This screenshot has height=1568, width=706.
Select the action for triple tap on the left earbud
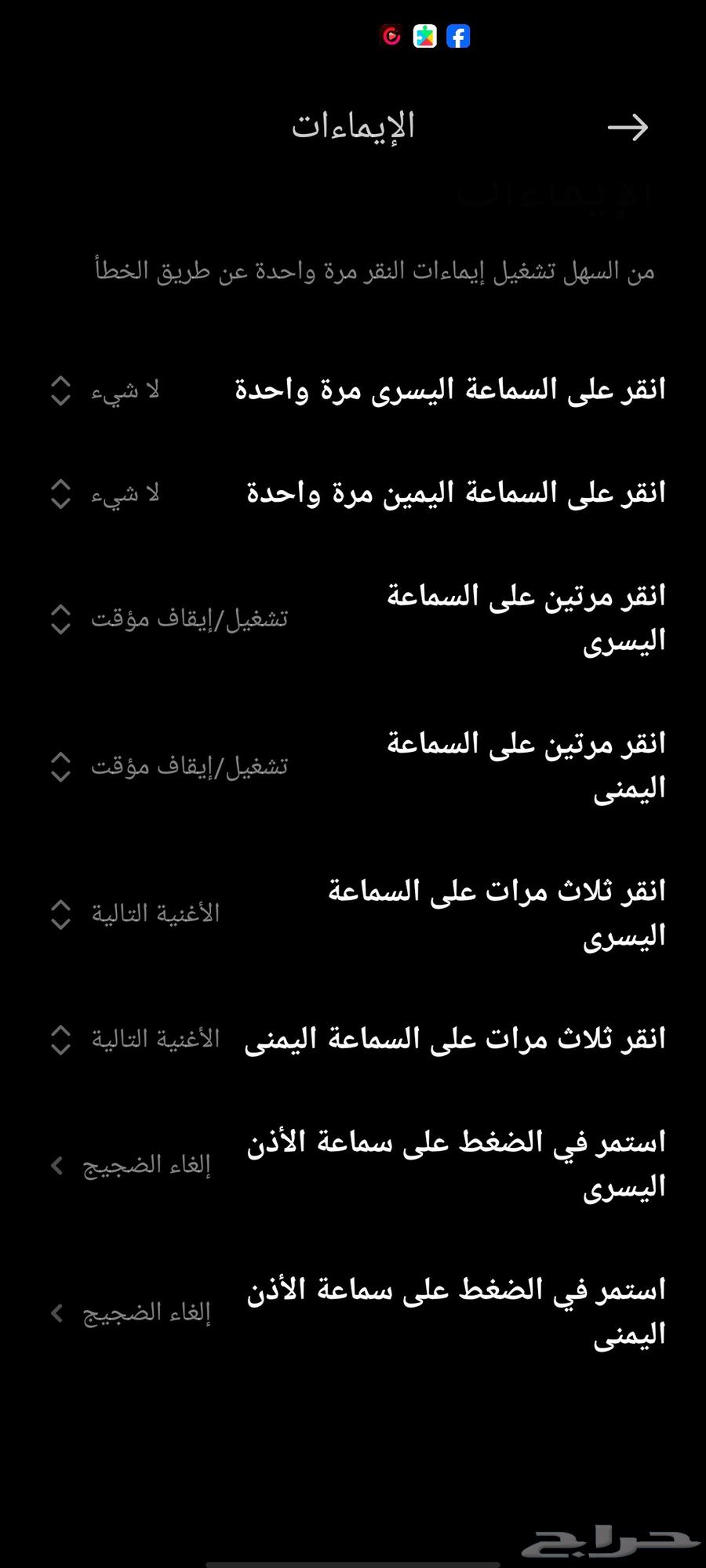[x=135, y=913]
